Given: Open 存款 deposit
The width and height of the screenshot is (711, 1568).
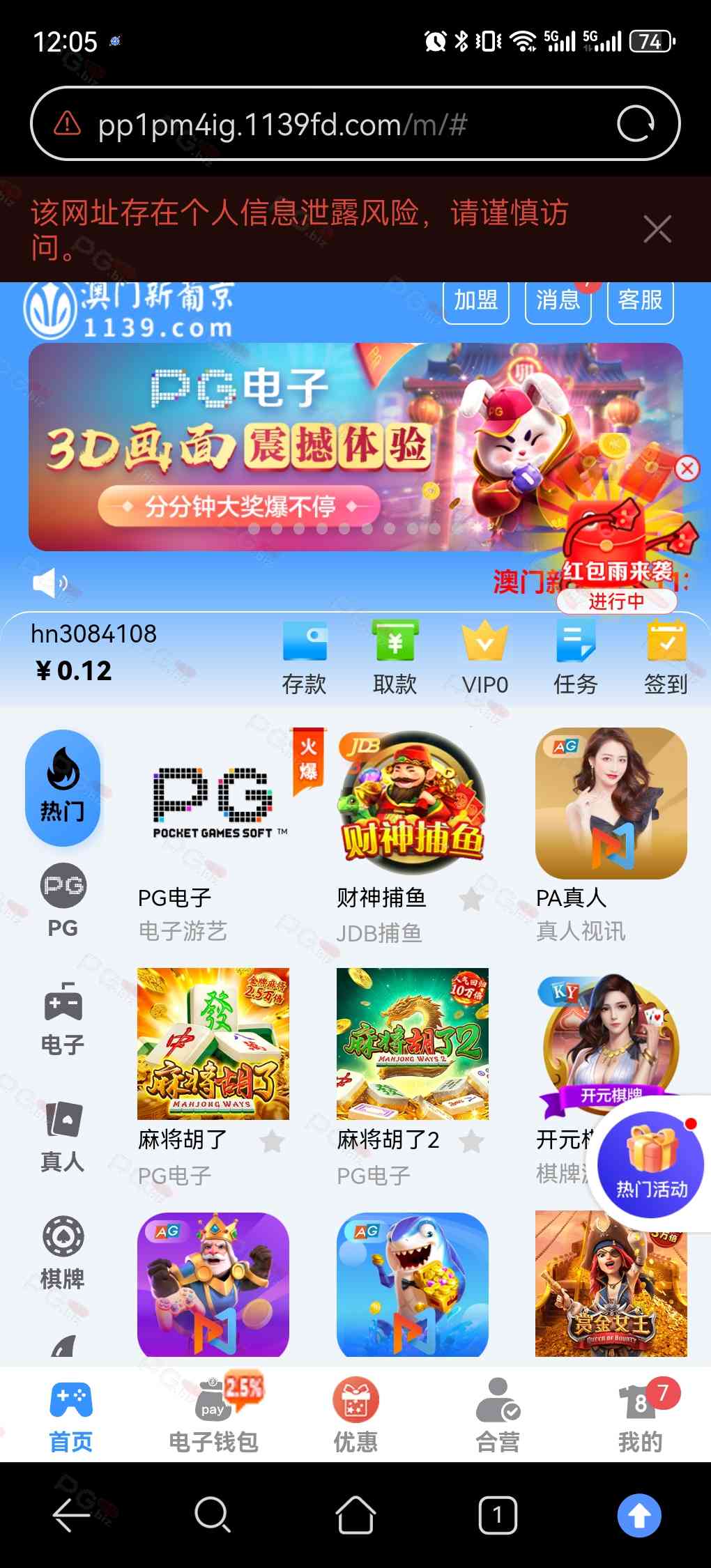Looking at the screenshot, I should click(x=304, y=658).
